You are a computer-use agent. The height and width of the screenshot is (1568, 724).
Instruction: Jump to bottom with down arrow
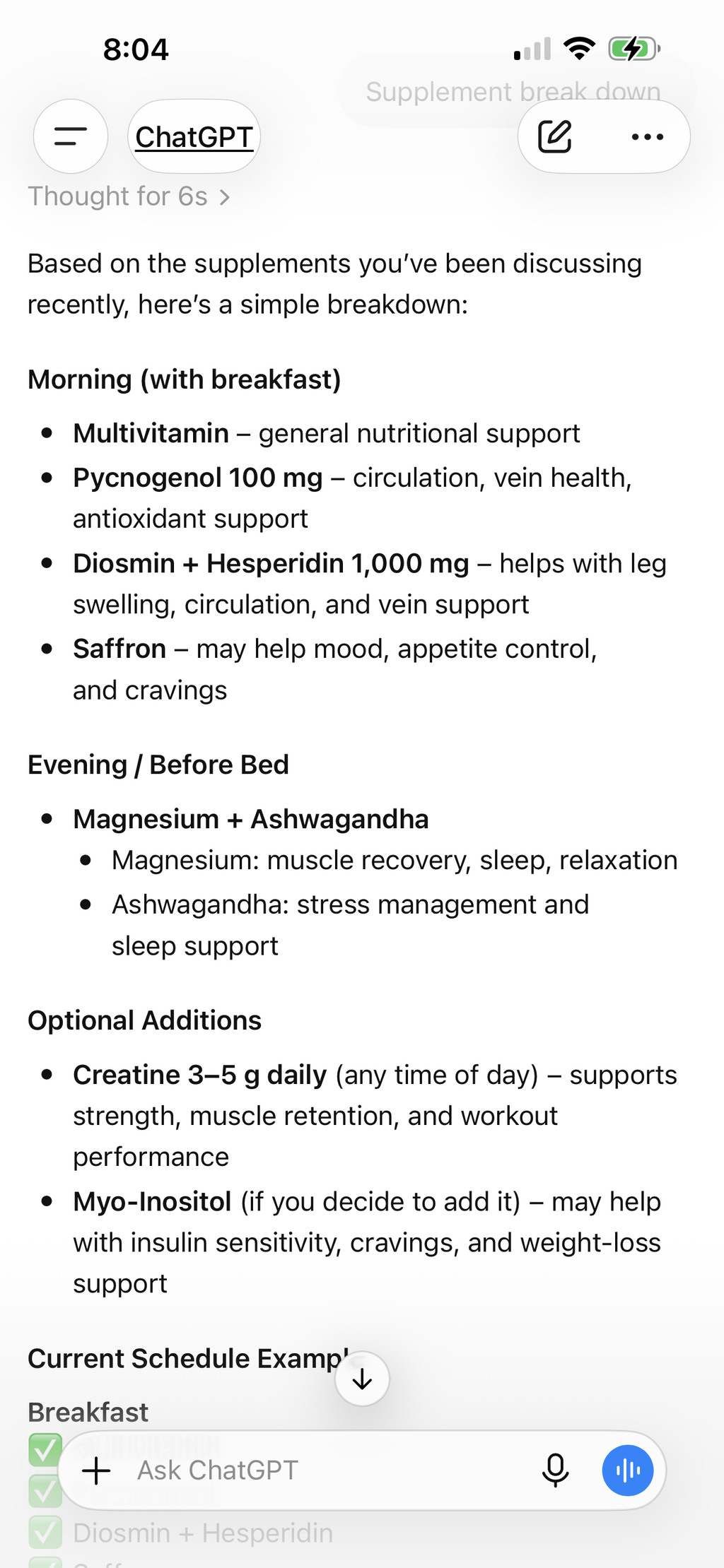[x=362, y=1379]
